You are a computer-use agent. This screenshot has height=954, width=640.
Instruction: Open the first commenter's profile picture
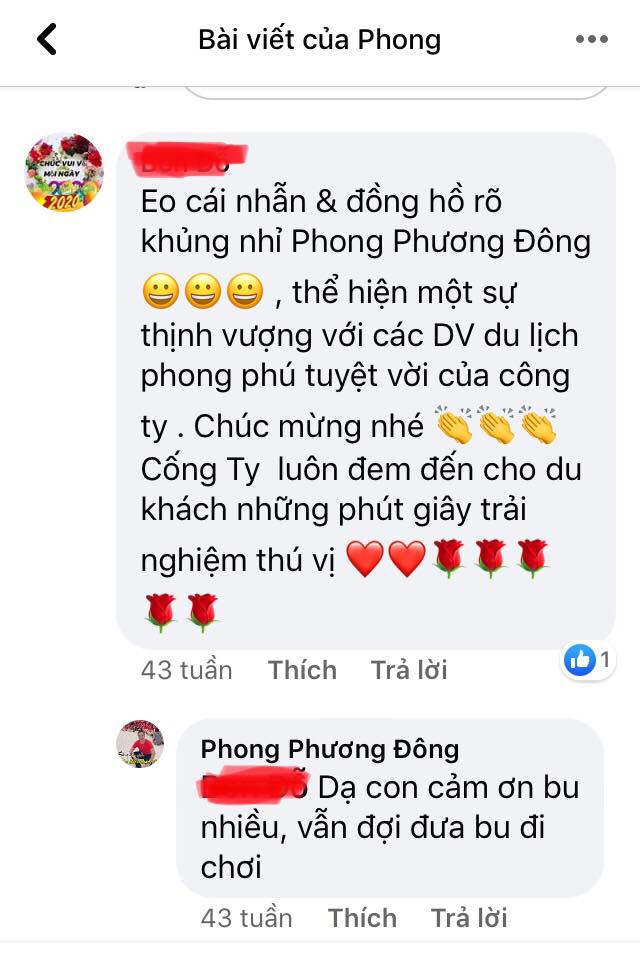pyautogui.click(x=64, y=172)
